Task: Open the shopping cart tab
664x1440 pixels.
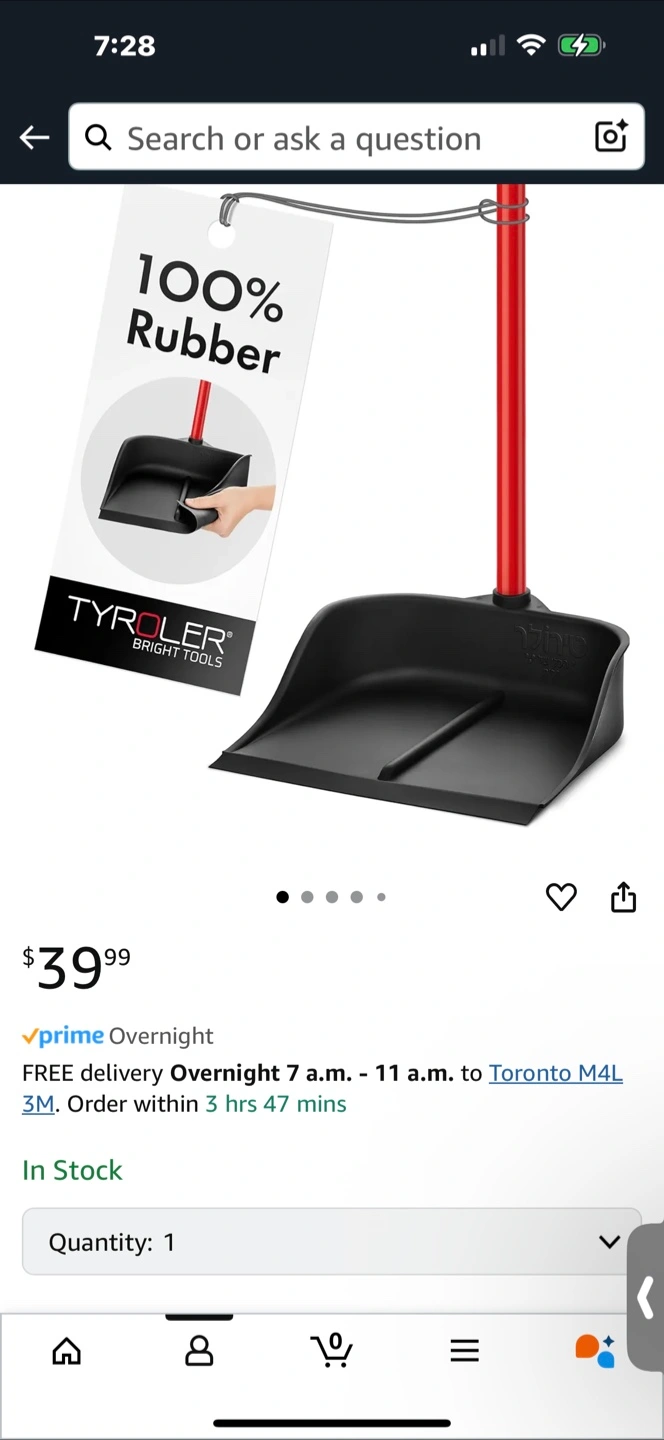Action: [332, 1350]
